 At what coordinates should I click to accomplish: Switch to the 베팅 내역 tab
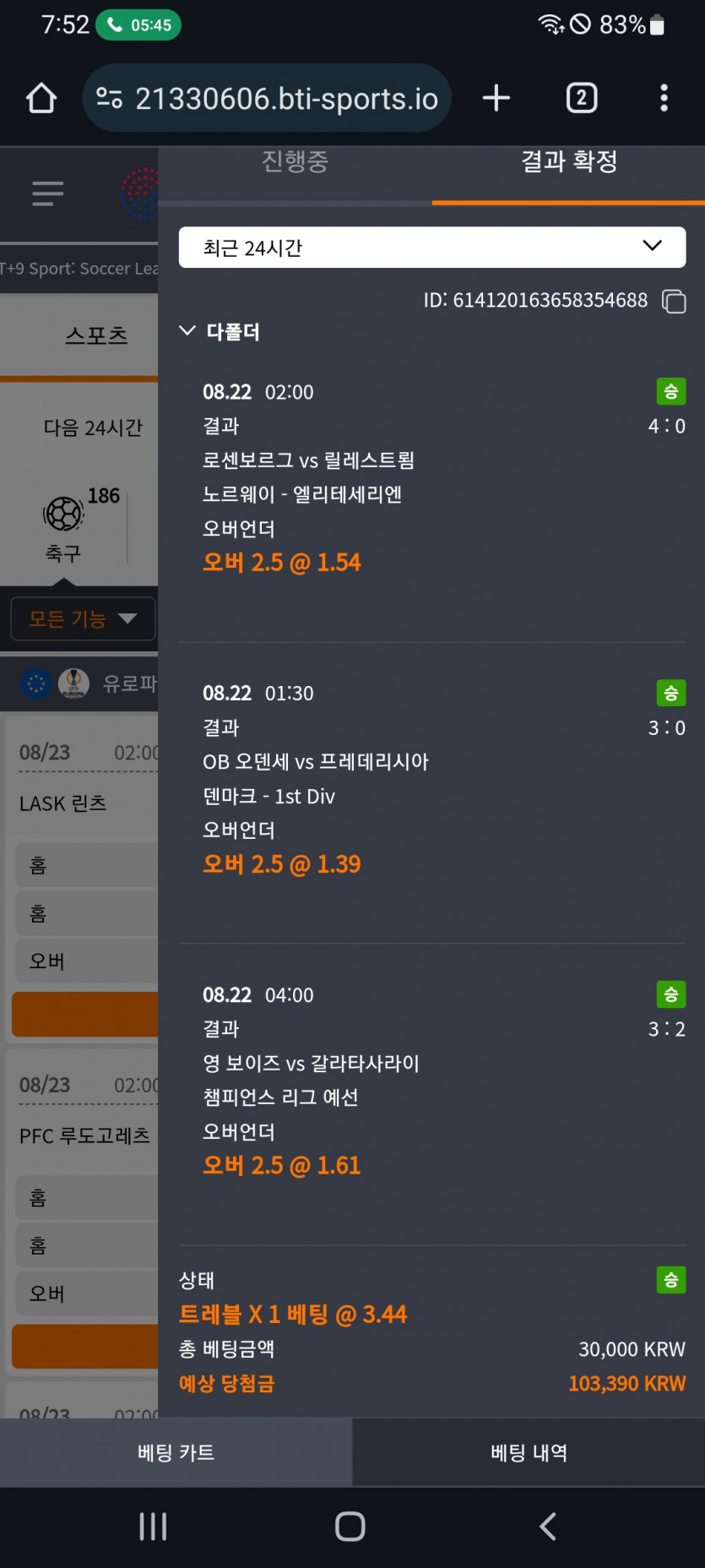(529, 1452)
